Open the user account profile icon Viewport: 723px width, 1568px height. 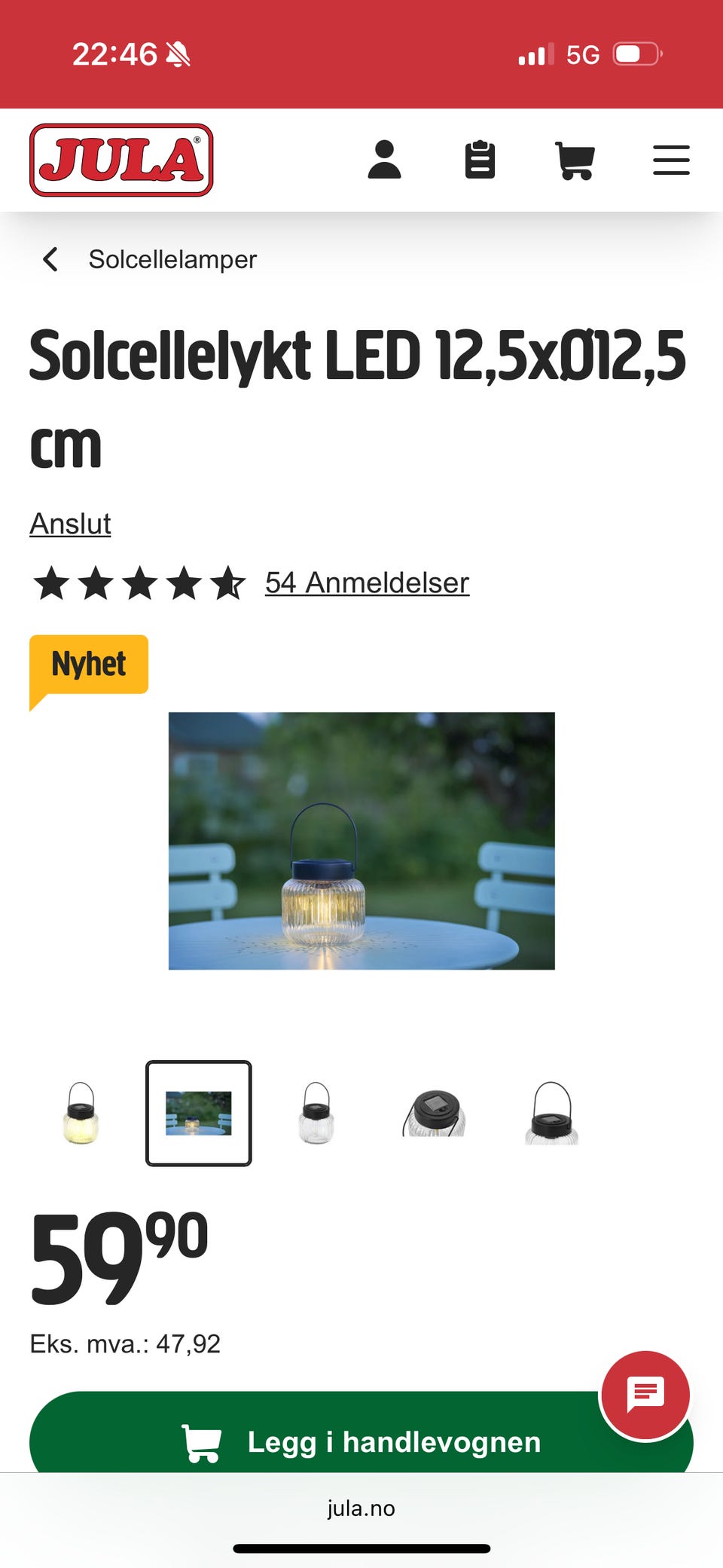tap(387, 160)
